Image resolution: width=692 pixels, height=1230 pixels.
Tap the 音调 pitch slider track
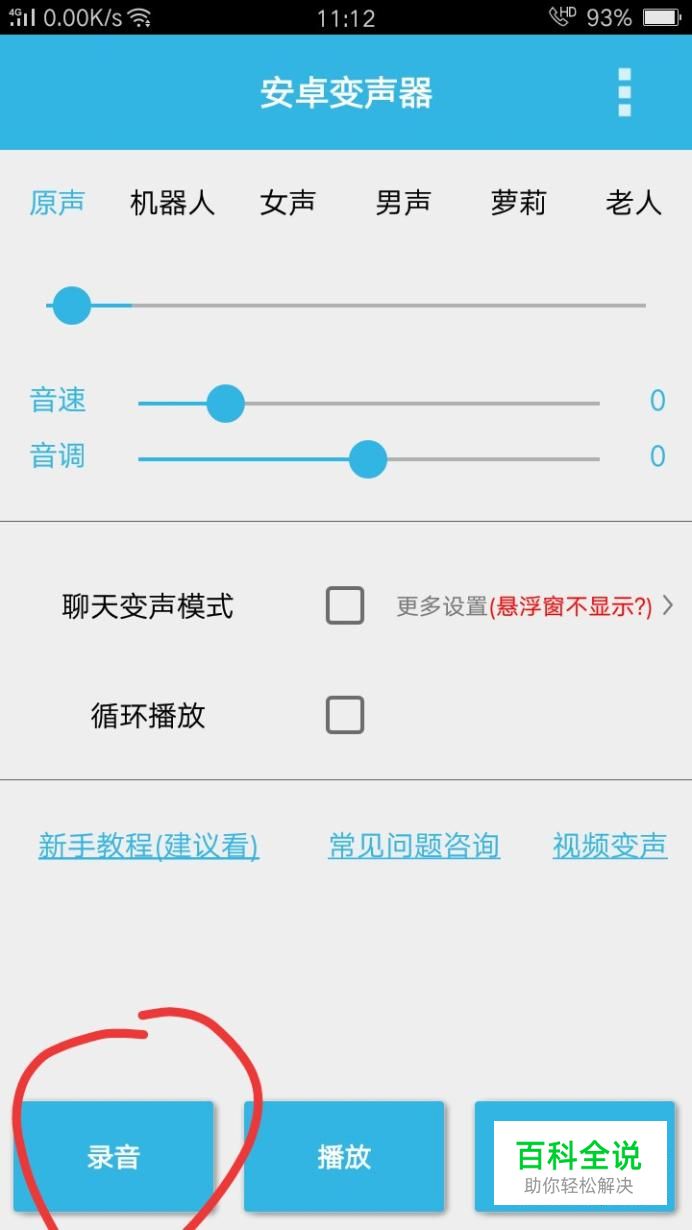tap(368, 459)
